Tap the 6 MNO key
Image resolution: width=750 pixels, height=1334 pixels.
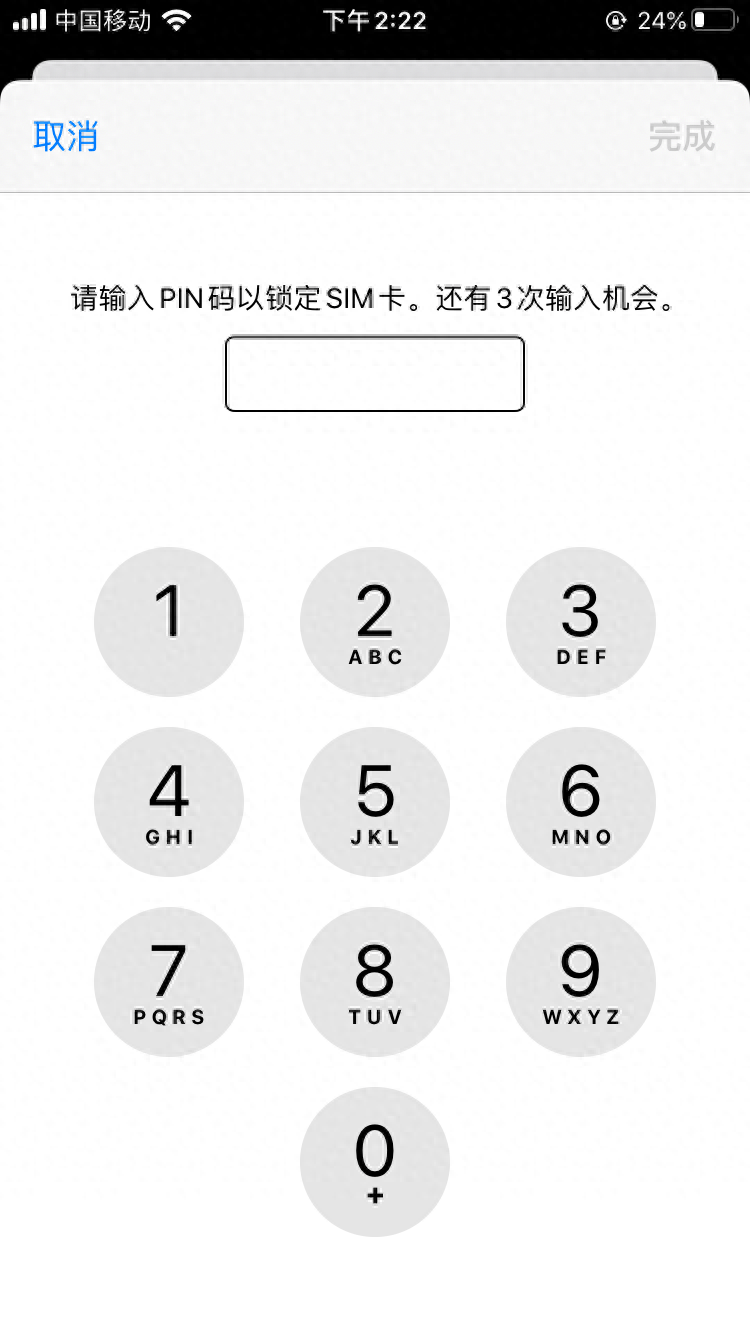581,802
